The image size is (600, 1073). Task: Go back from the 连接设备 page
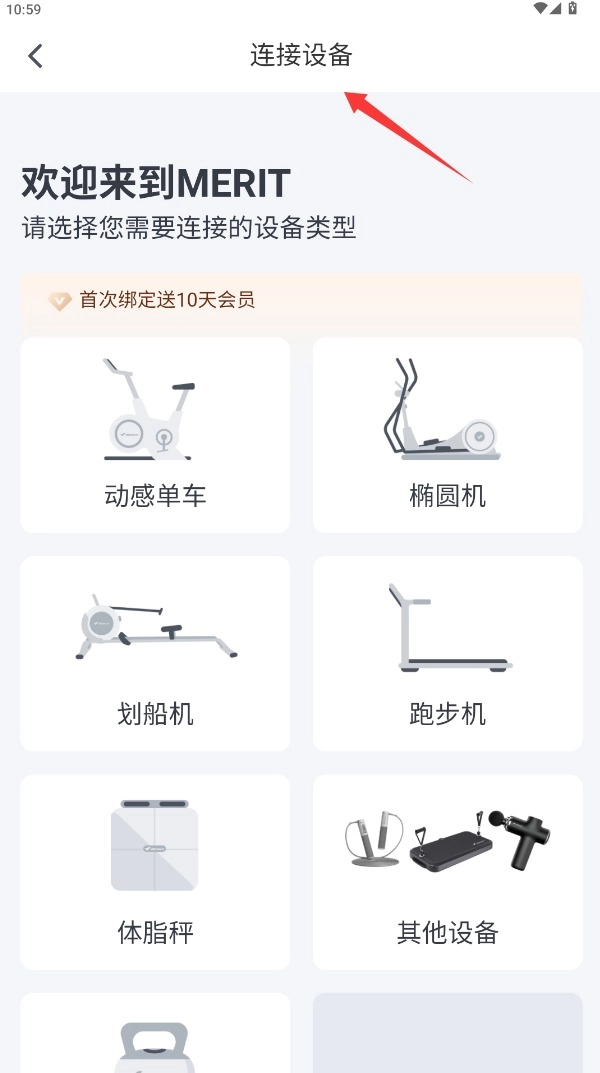coord(36,56)
